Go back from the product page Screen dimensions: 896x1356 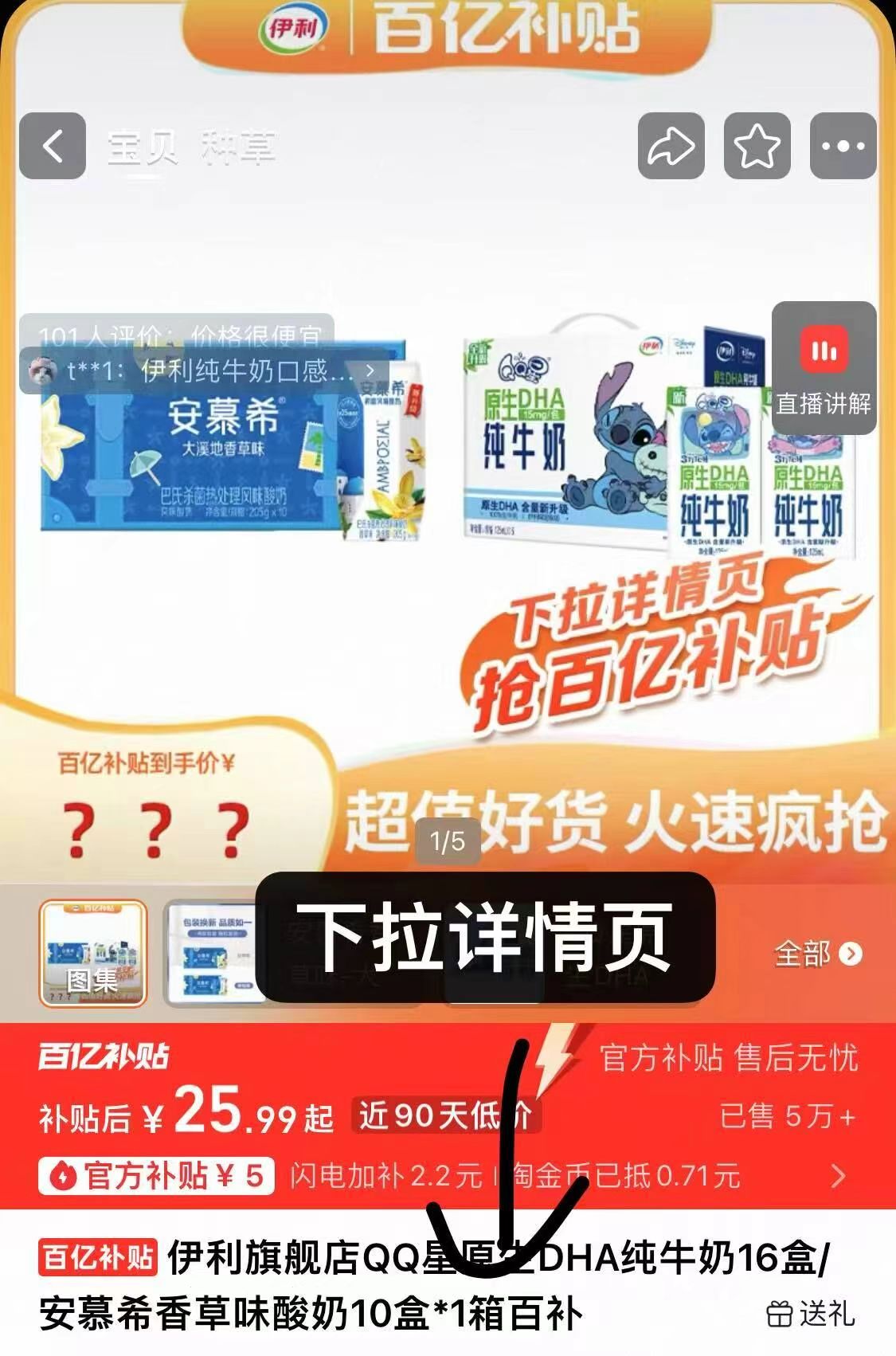click(53, 146)
